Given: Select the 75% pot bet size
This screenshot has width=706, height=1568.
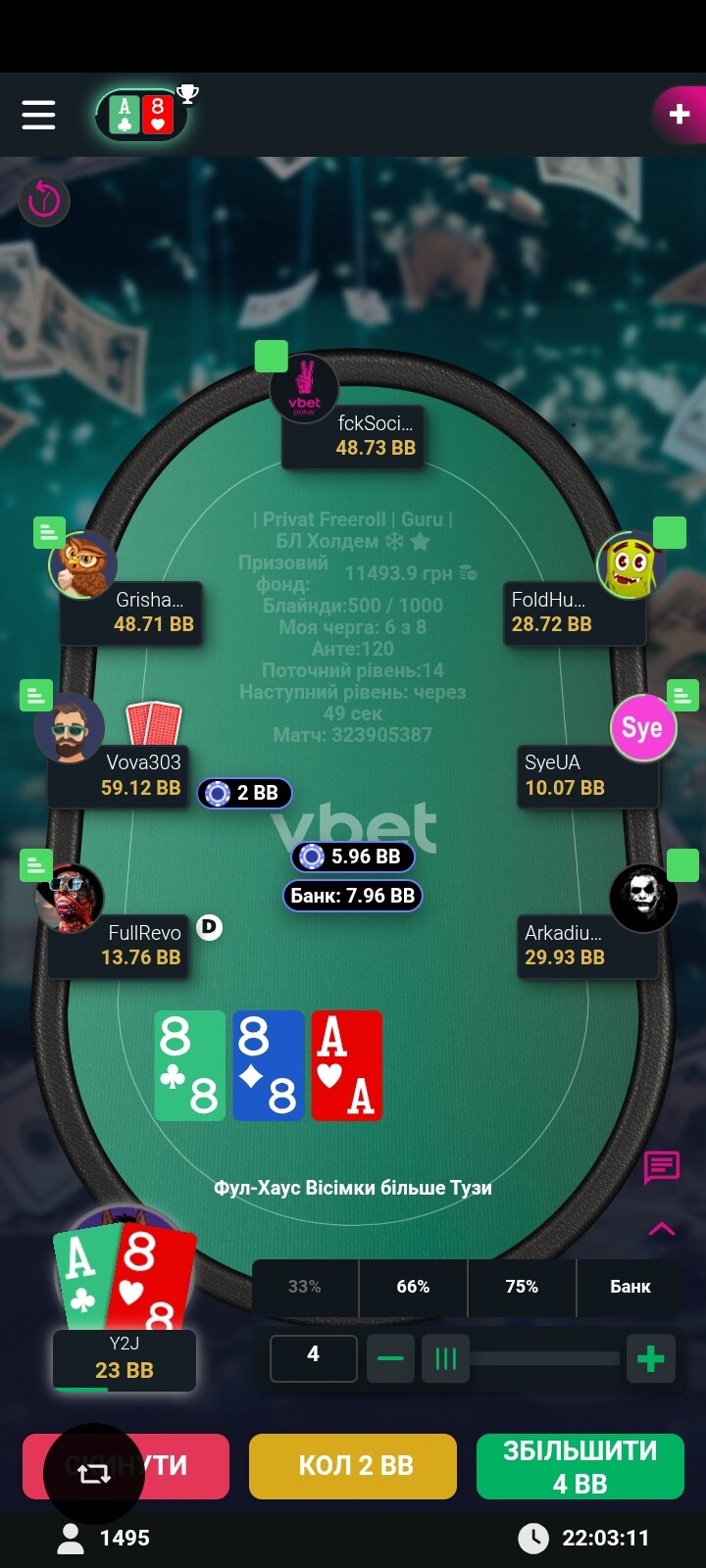Looking at the screenshot, I should [522, 1287].
